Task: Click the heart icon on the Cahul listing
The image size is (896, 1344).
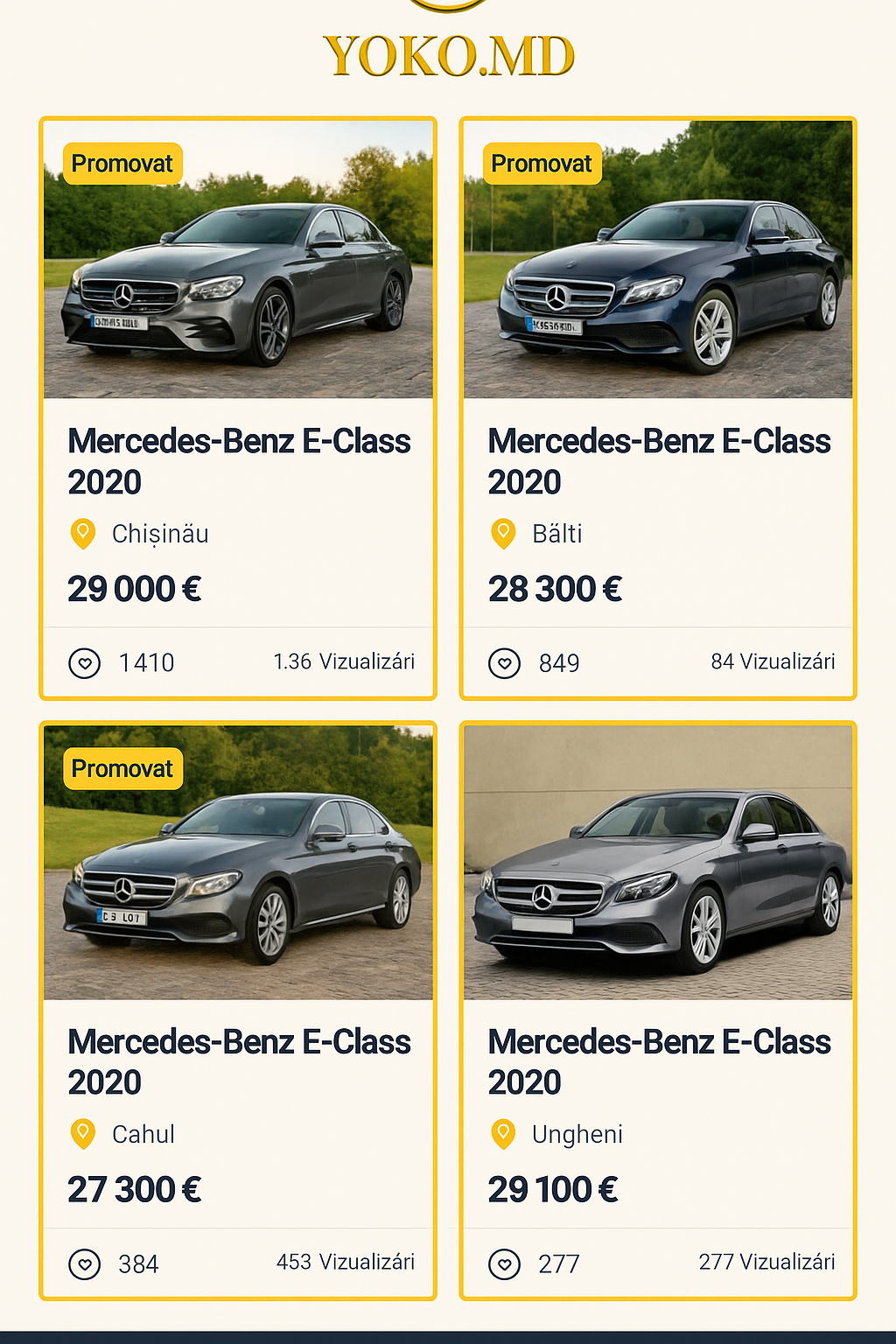Action: 84,1264
